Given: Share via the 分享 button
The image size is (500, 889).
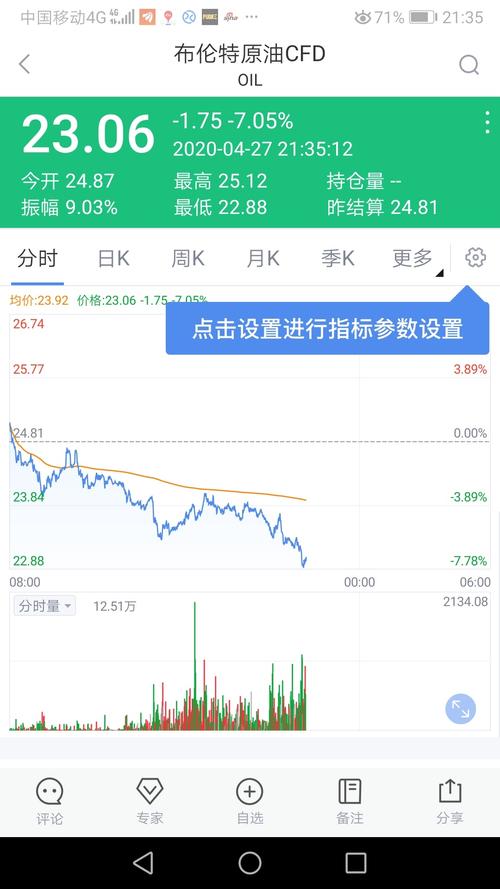Looking at the screenshot, I should 450,801.
